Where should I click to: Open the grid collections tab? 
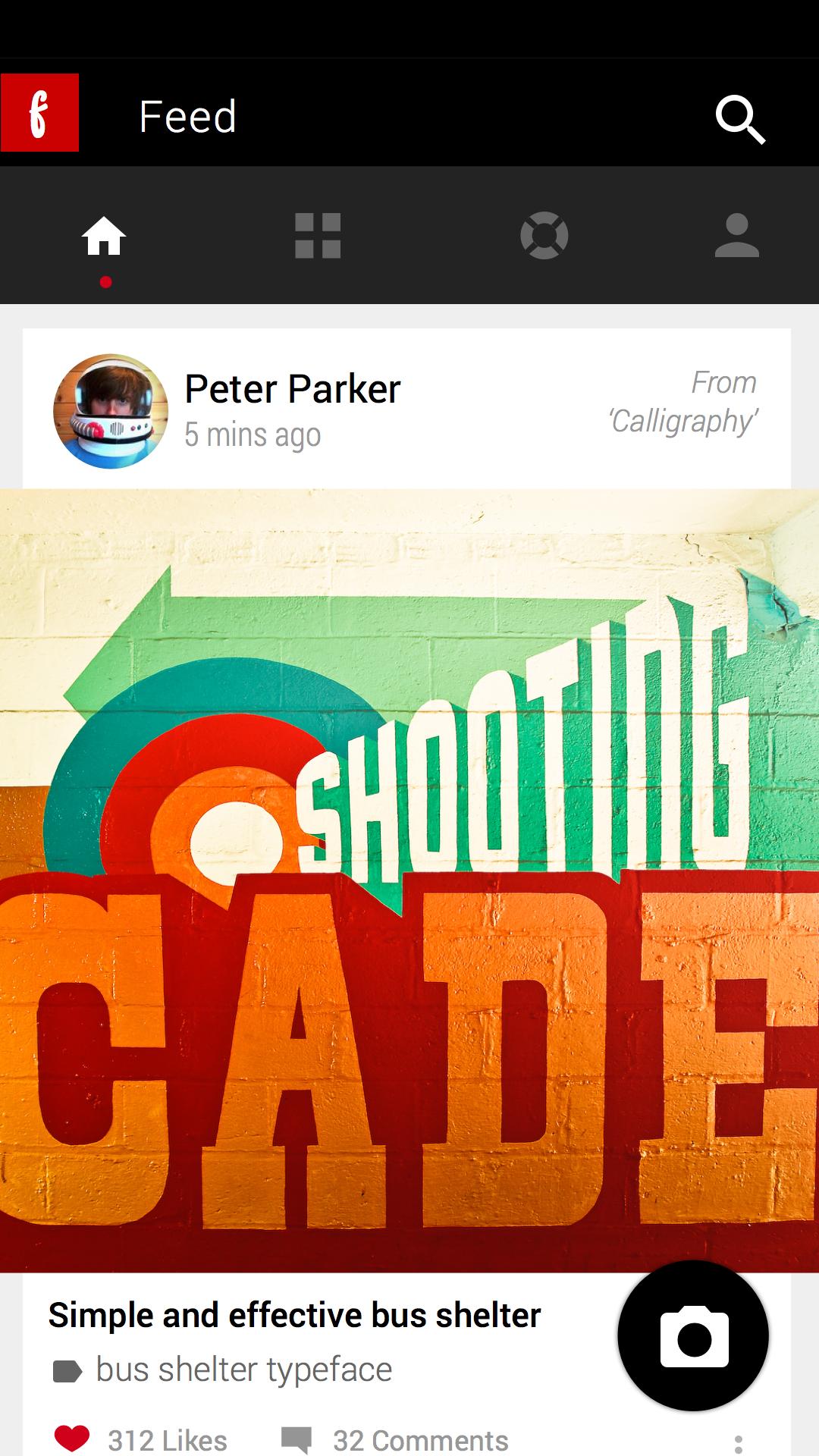(x=318, y=236)
